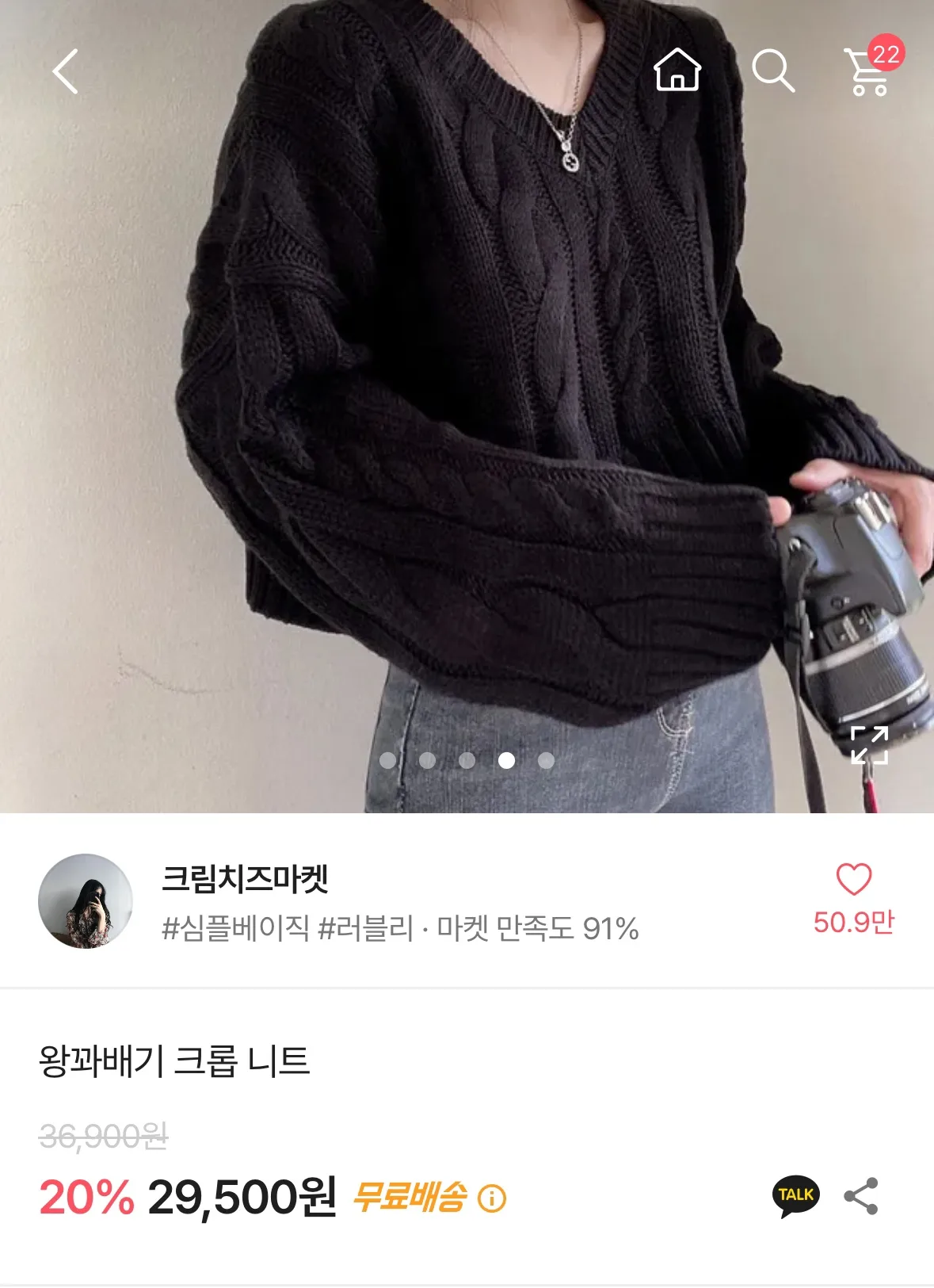Open search with the magnifier icon
Screen dimensions: 934x1288
pos(772,71)
